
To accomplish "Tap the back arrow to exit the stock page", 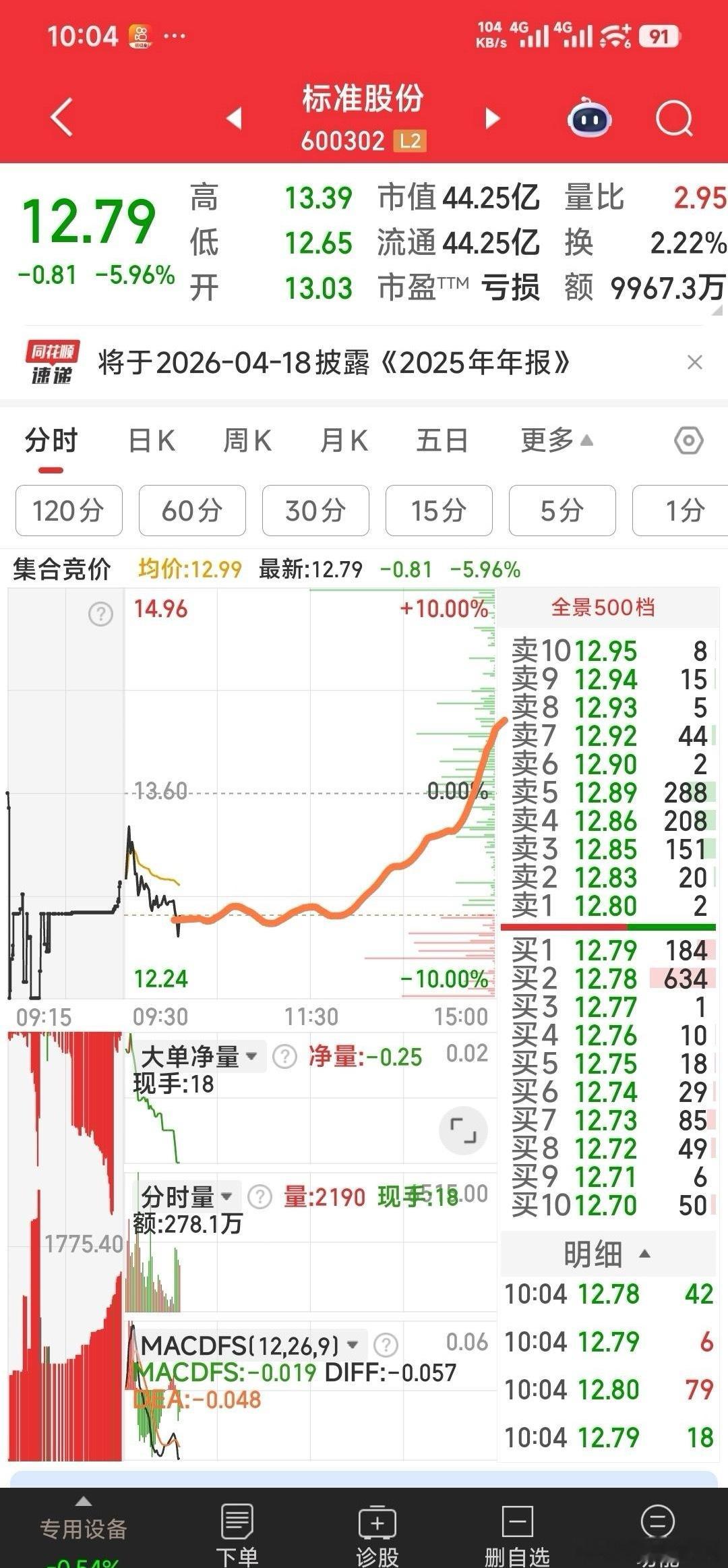I will [62, 117].
